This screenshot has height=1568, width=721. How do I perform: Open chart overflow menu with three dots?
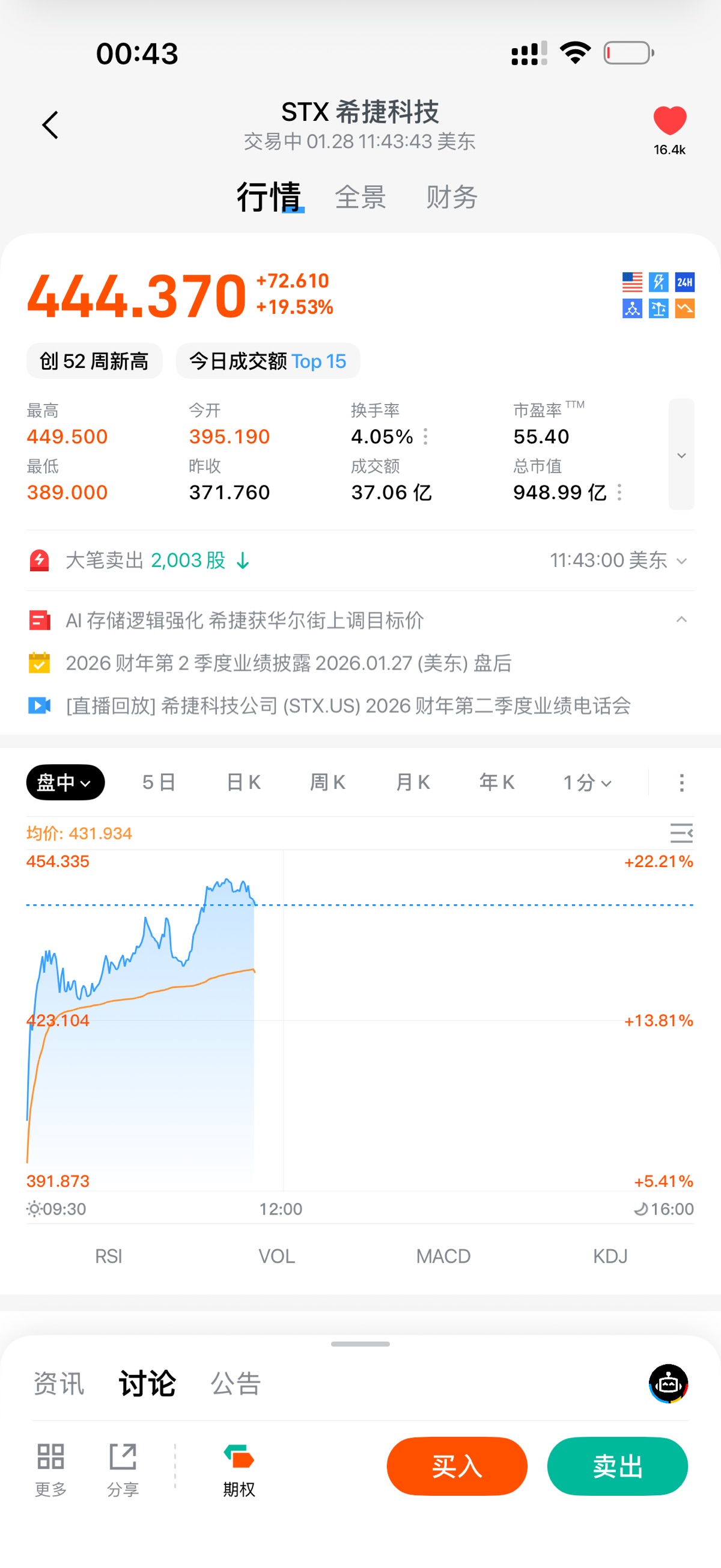pyautogui.click(x=681, y=782)
